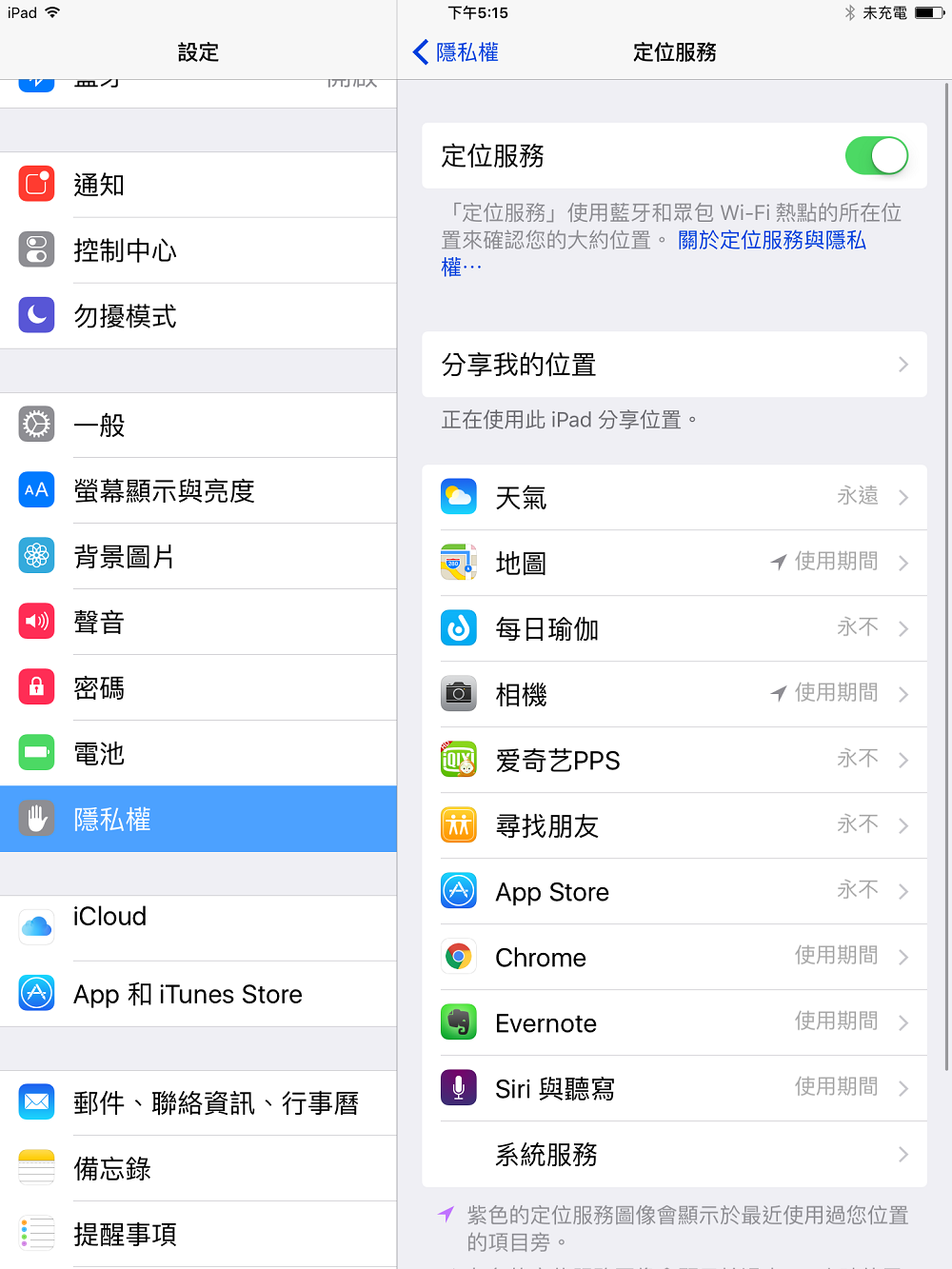The image size is (952, 1269).
Task: Open 電池 settings
Action: pos(198,754)
